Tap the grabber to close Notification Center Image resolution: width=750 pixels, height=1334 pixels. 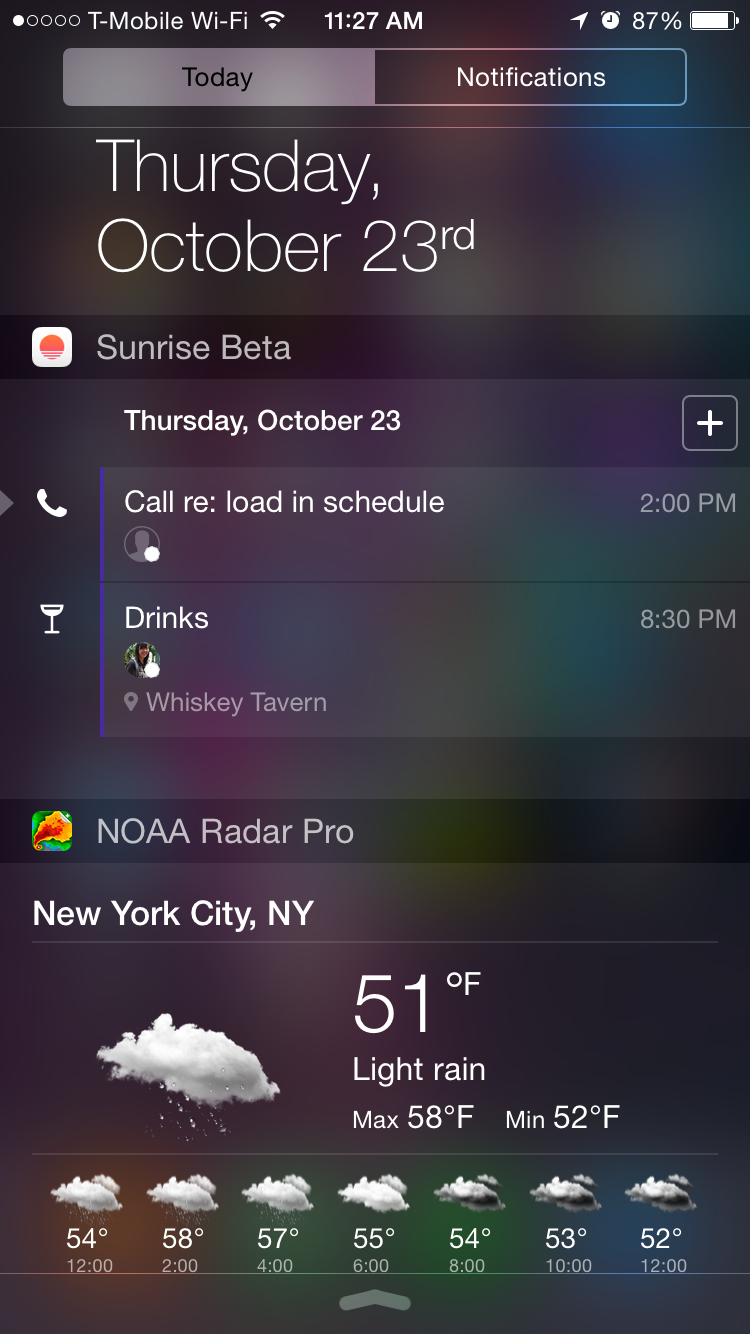375,1301
